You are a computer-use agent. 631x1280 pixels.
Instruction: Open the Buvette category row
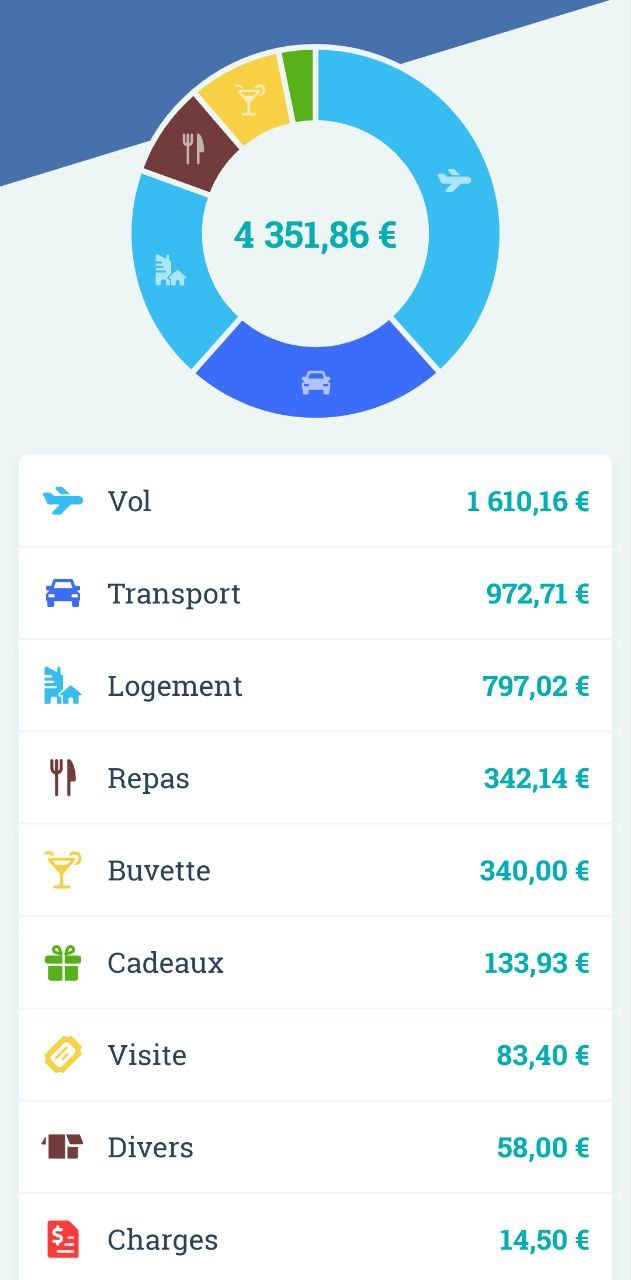tap(315, 870)
